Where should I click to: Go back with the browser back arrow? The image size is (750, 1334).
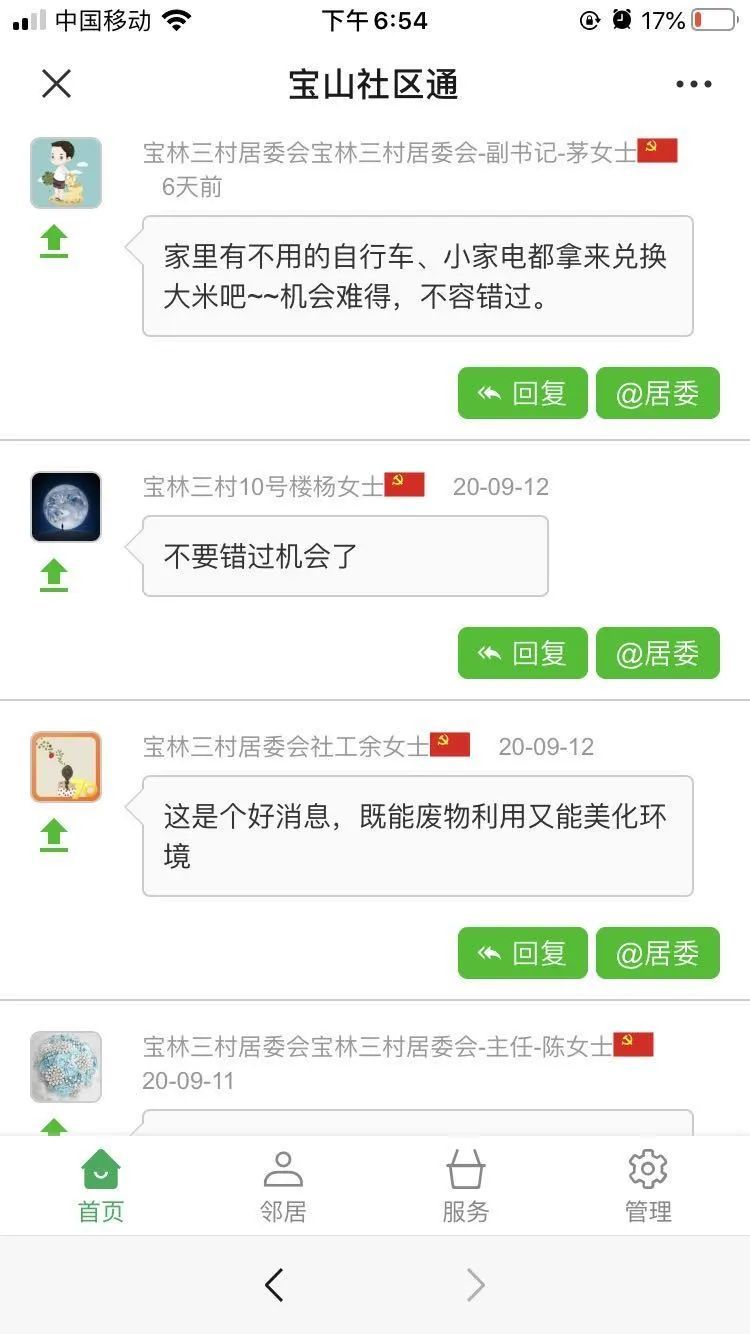point(274,1285)
